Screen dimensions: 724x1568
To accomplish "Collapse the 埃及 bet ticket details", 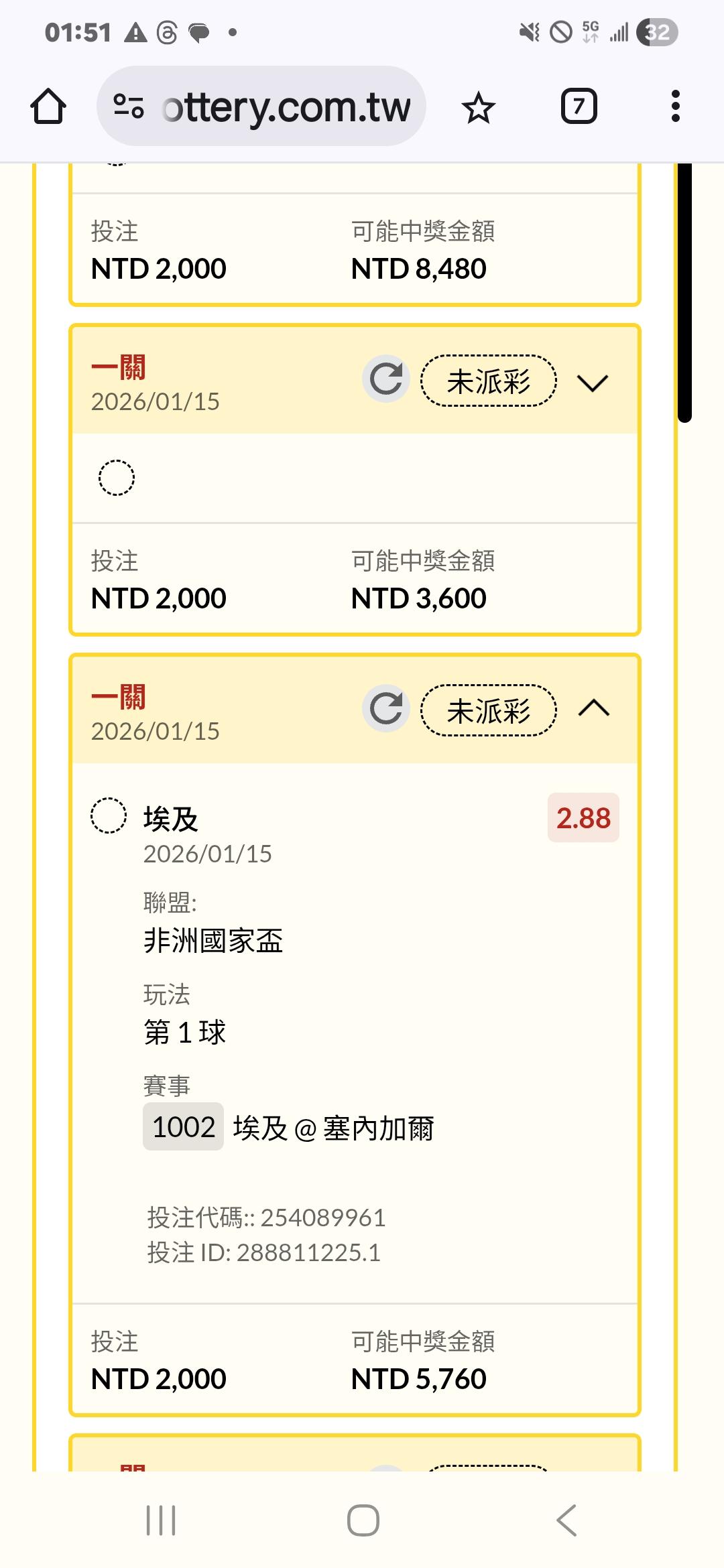I will point(594,708).
